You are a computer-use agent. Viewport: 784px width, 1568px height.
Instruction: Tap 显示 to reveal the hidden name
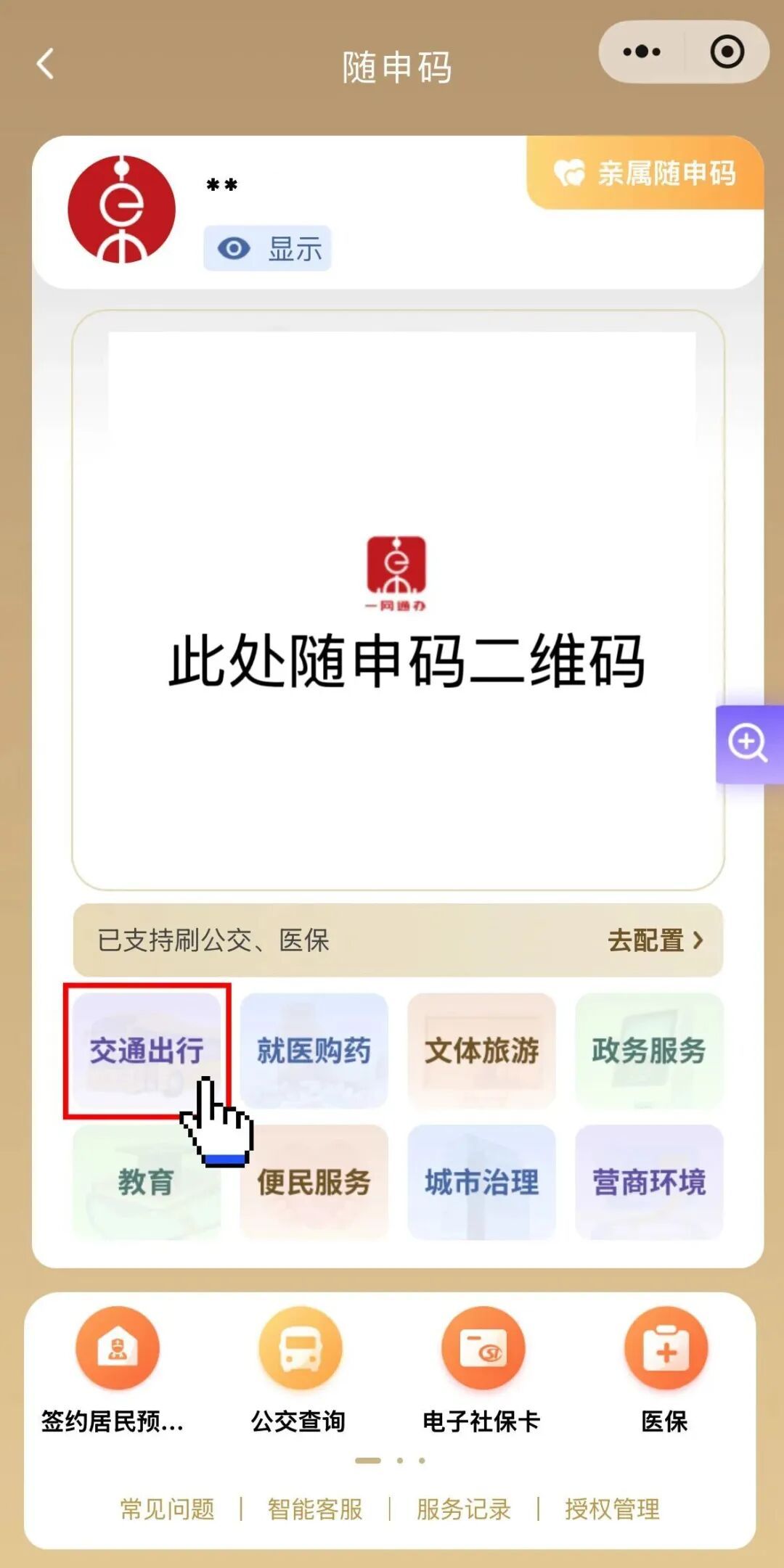click(x=267, y=248)
